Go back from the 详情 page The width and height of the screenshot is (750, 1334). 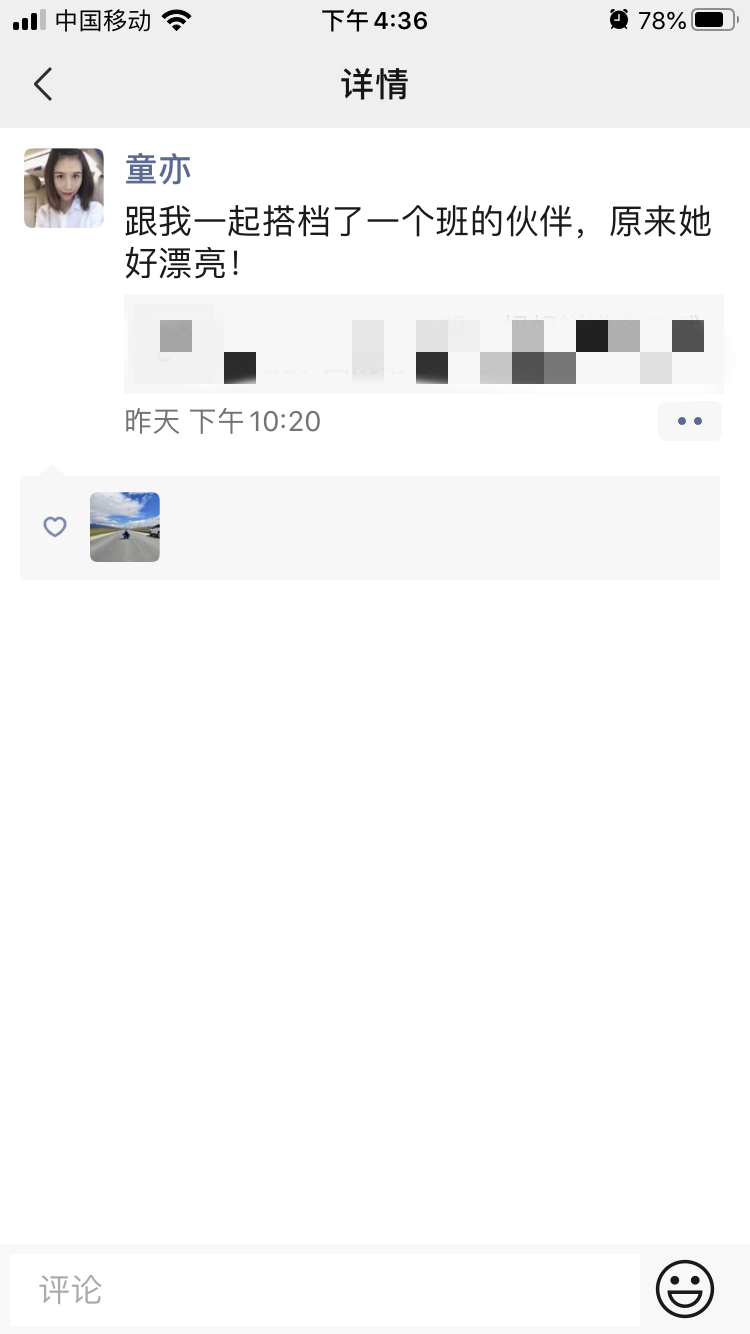point(43,85)
